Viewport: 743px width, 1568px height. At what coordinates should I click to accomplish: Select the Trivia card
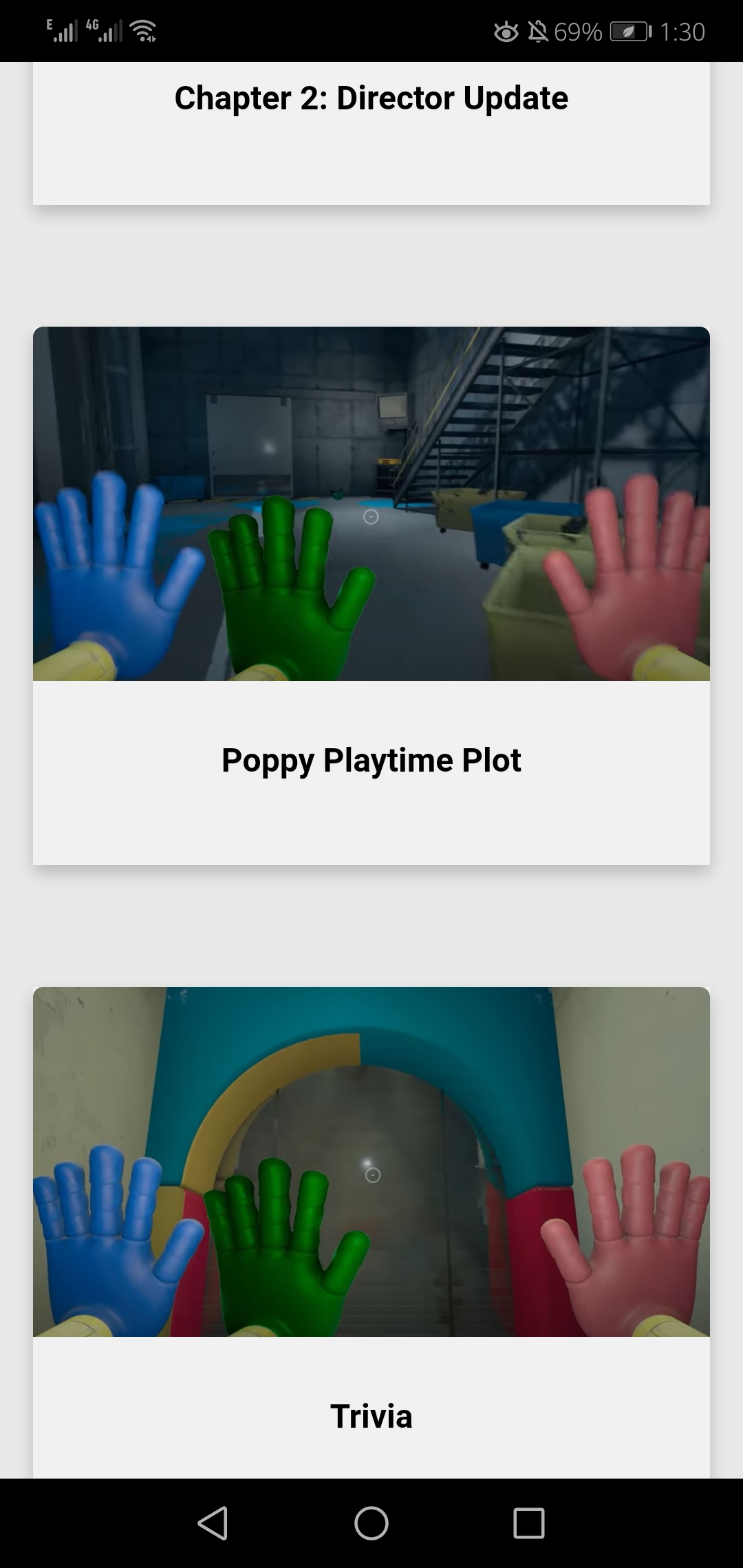pyautogui.click(x=371, y=1415)
